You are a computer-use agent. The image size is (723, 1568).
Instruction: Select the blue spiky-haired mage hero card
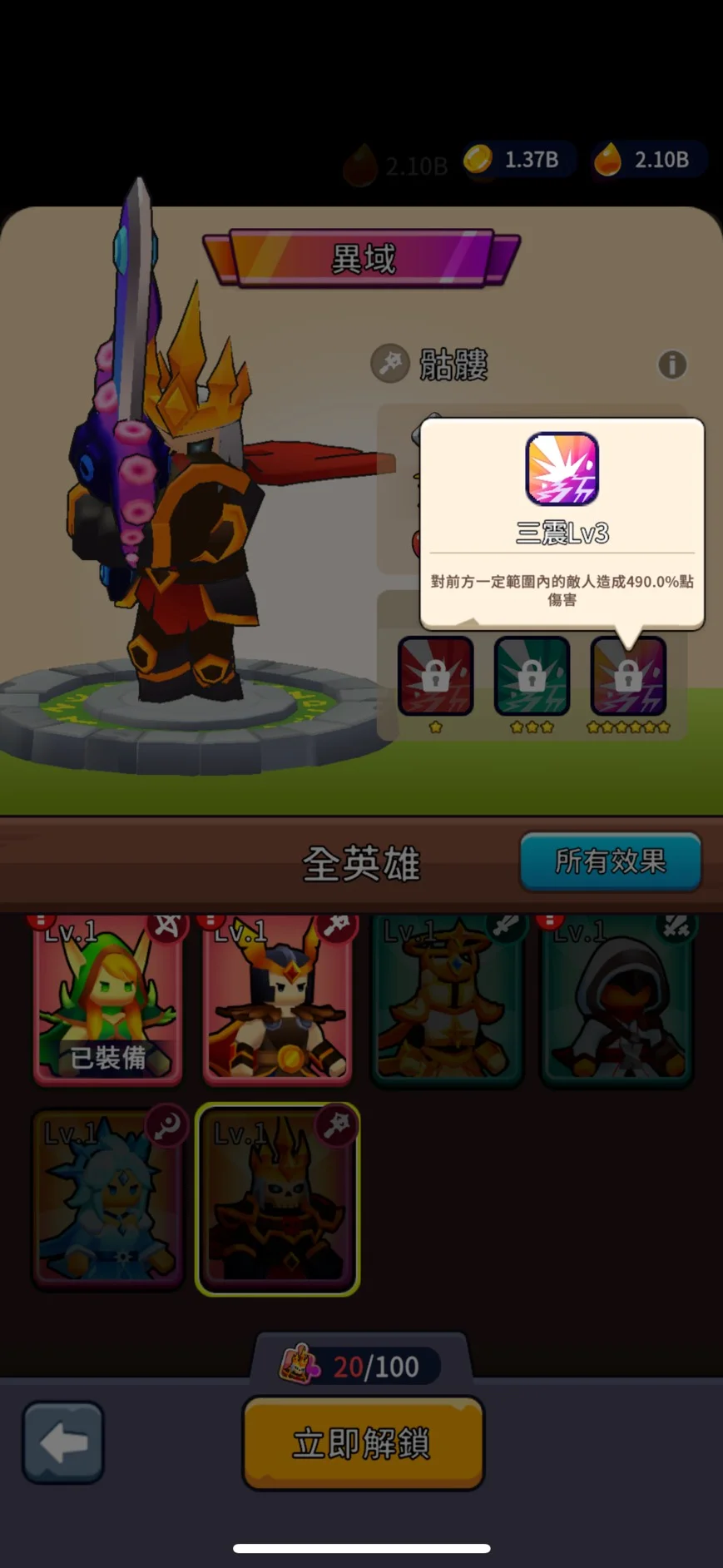pyautogui.click(x=108, y=1200)
